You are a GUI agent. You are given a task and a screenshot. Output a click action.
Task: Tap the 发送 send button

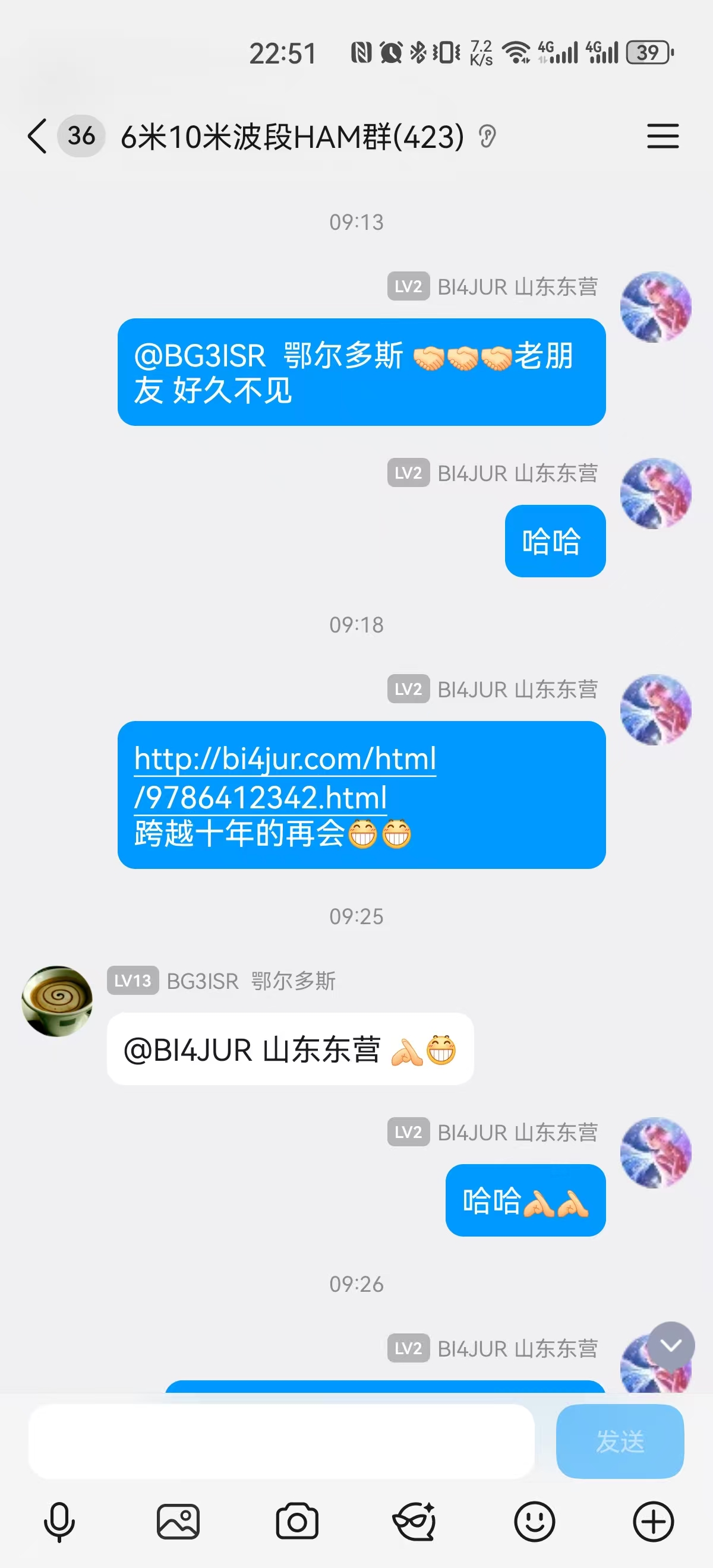[619, 1441]
